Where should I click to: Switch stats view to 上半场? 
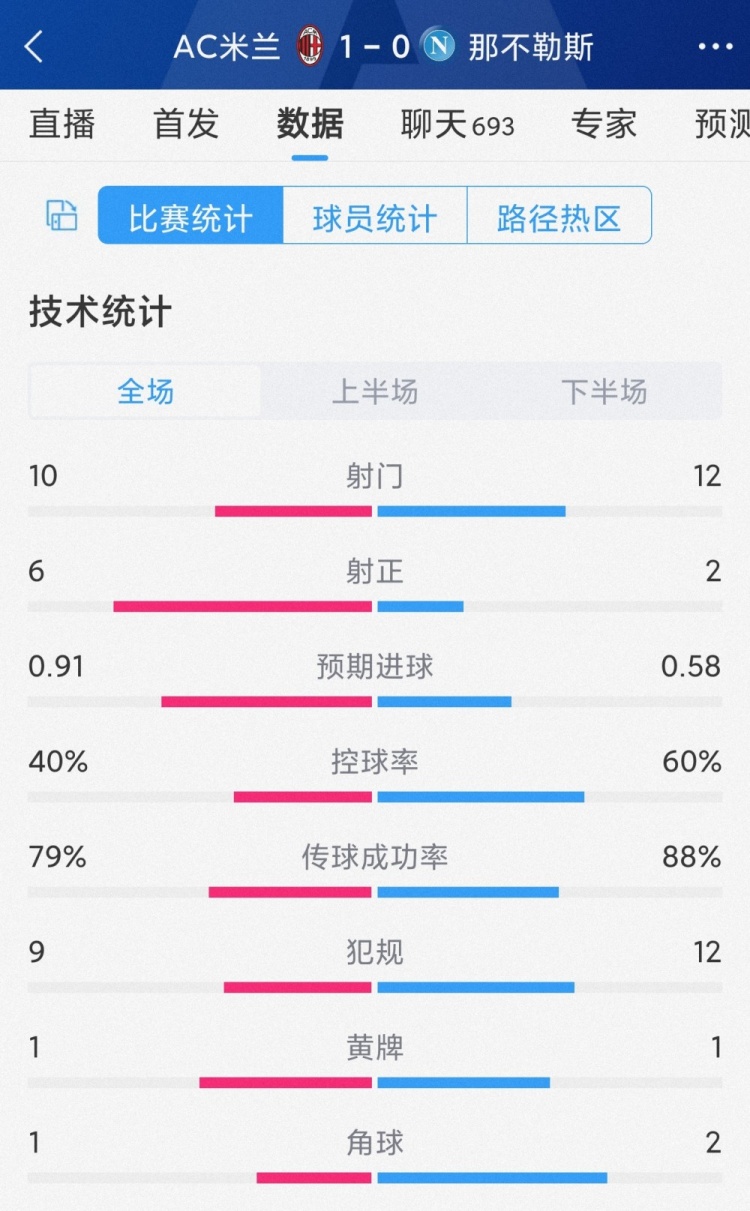(375, 391)
